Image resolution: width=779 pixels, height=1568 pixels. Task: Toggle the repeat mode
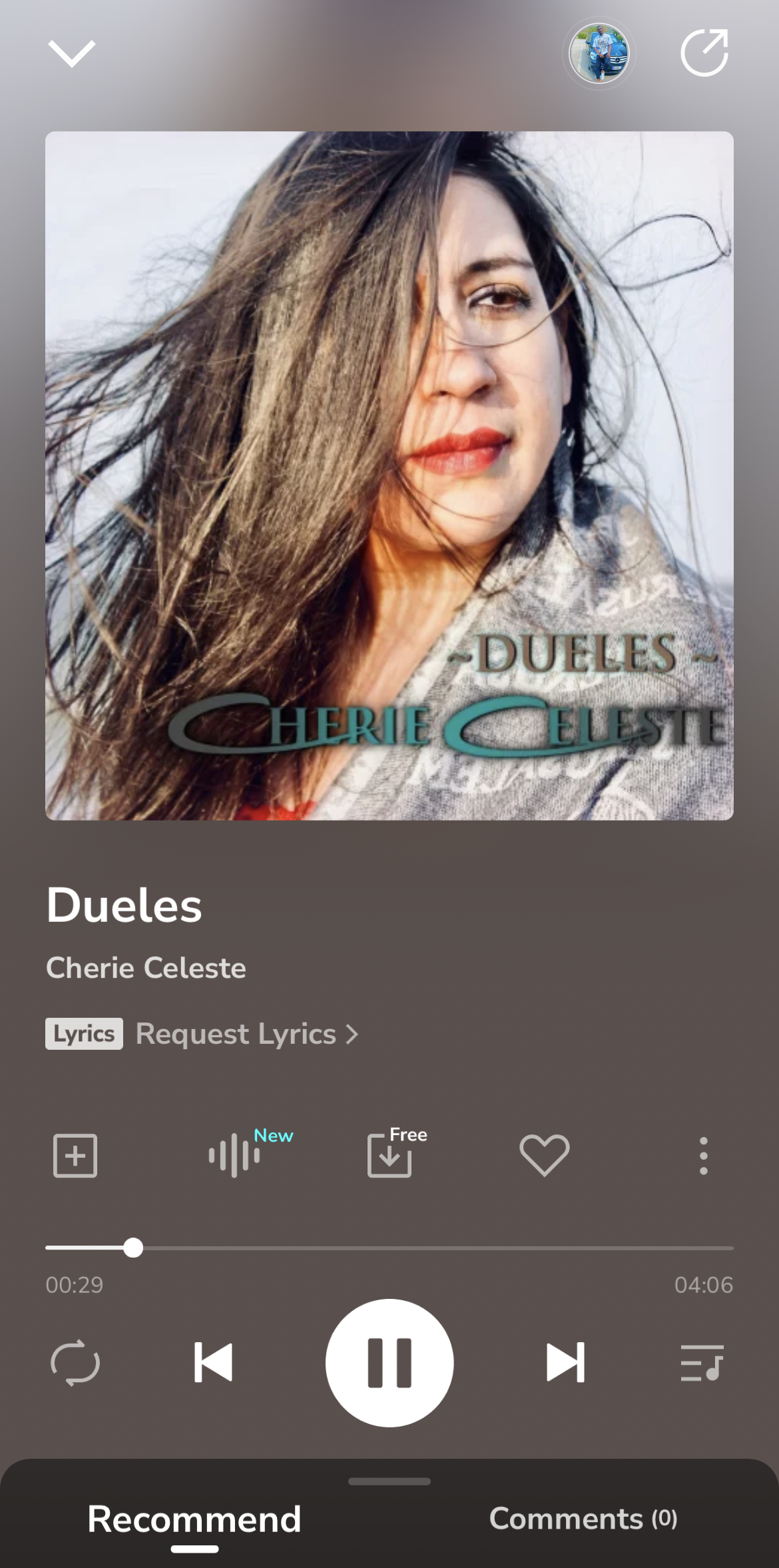click(x=75, y=1363)
